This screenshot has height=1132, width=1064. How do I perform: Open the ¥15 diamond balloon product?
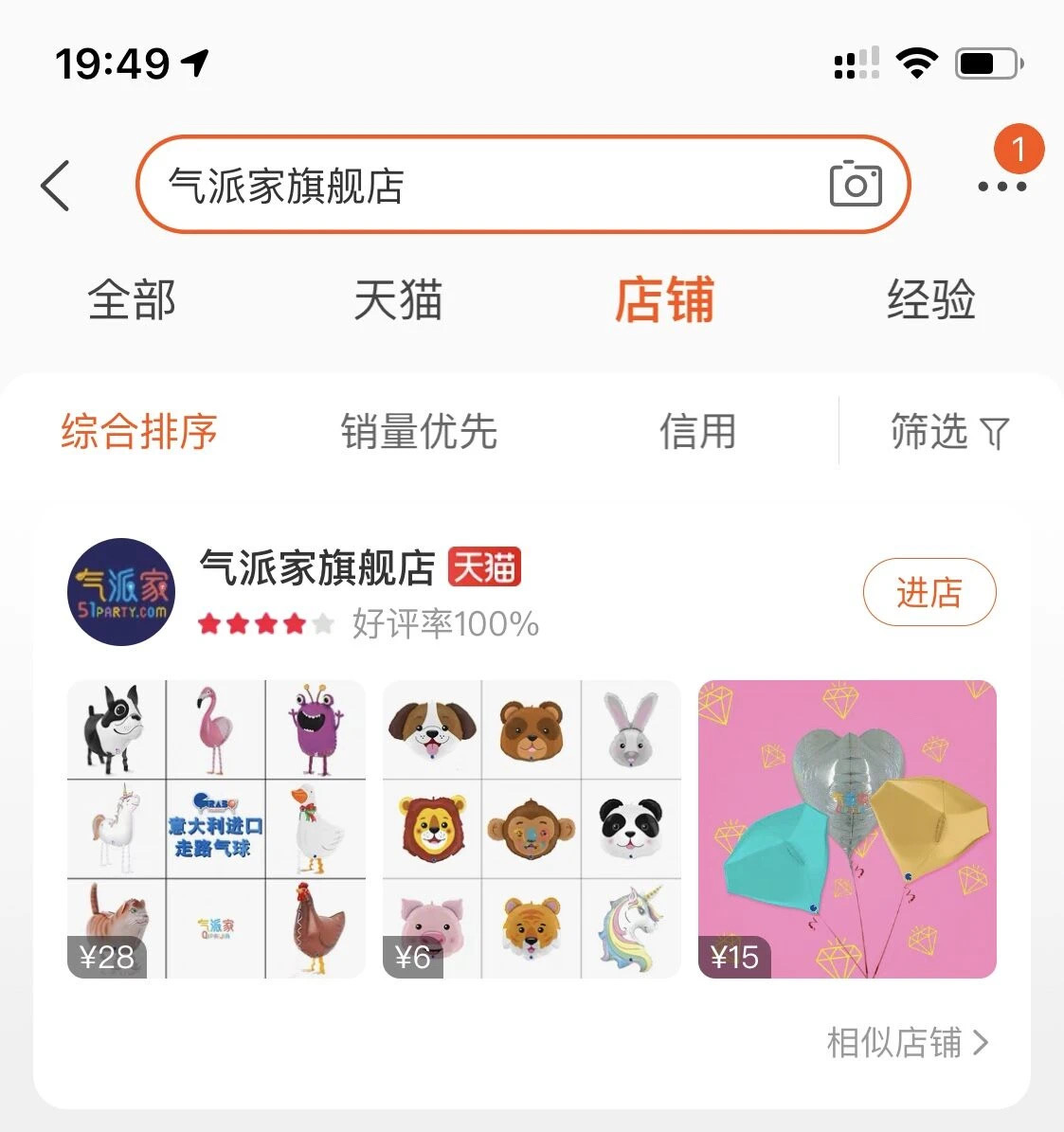(847, 829)
